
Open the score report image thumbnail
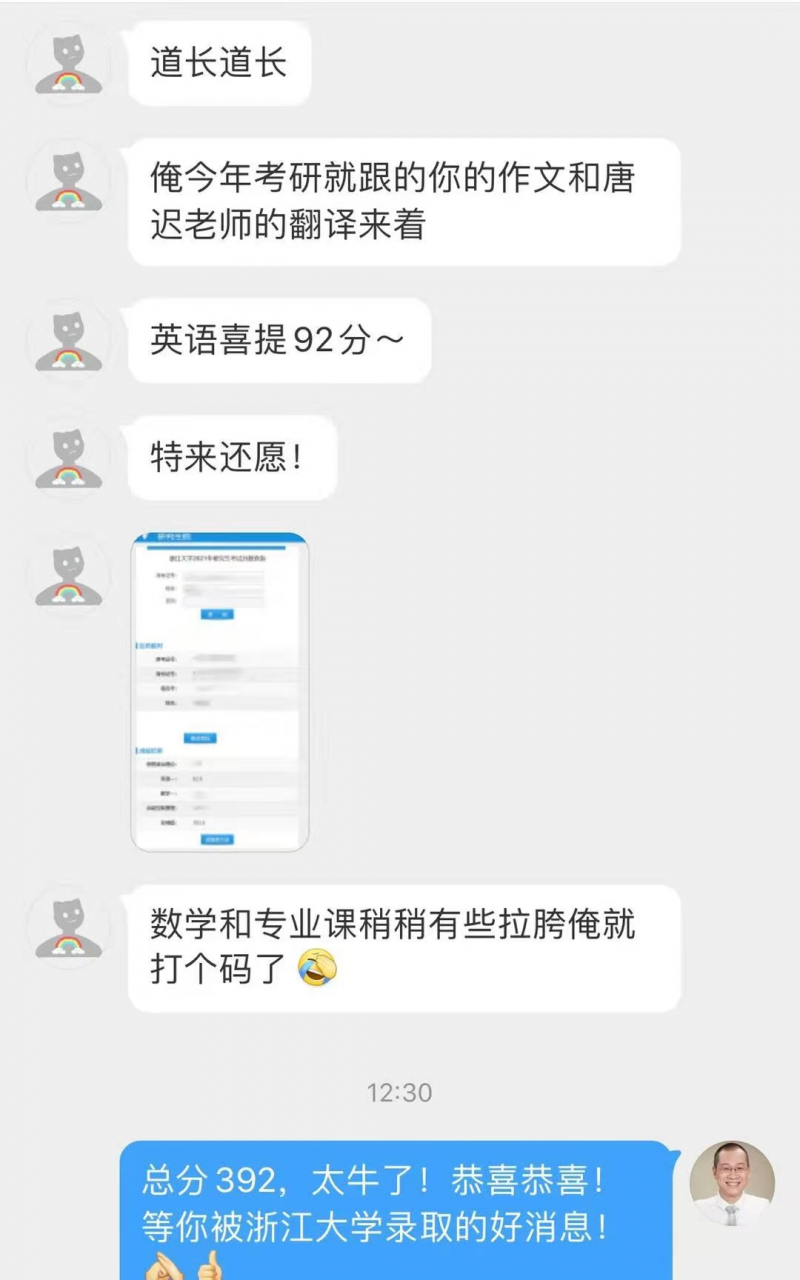point(220,692)
